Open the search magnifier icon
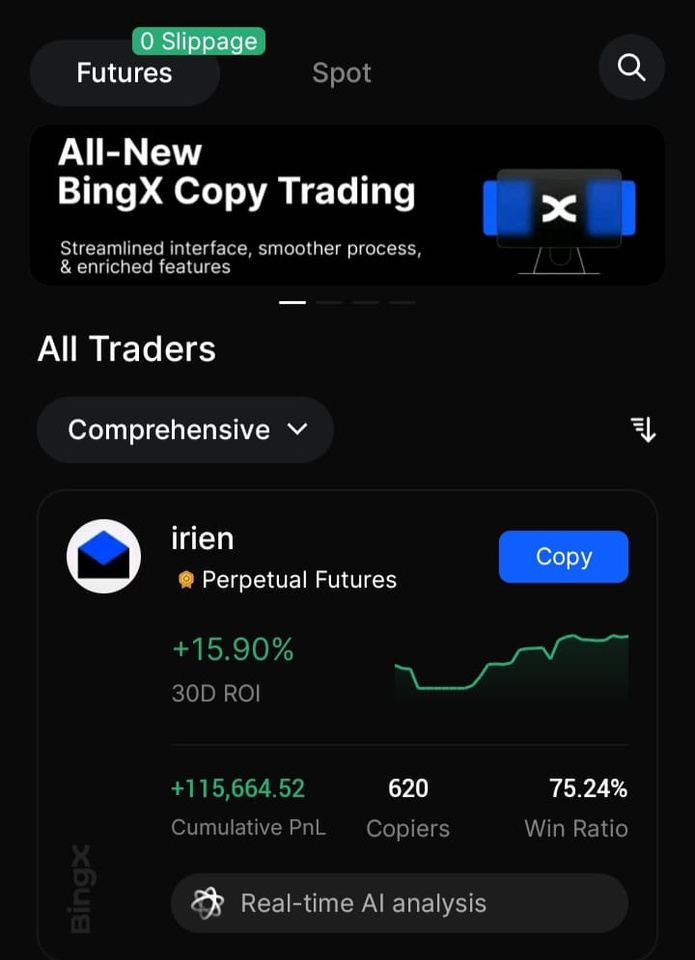Screen dimensions: 695x960 coord(631,68)
